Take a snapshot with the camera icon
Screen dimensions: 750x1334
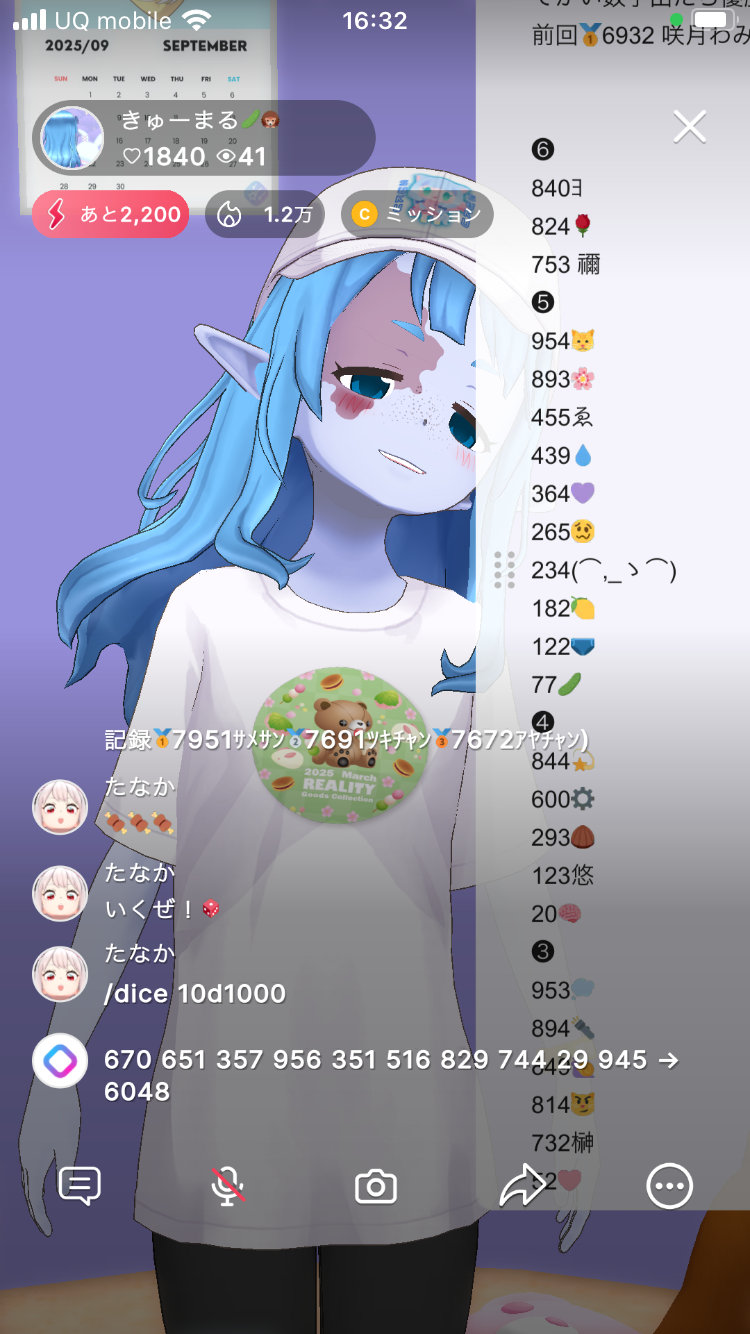(376, 1187)
